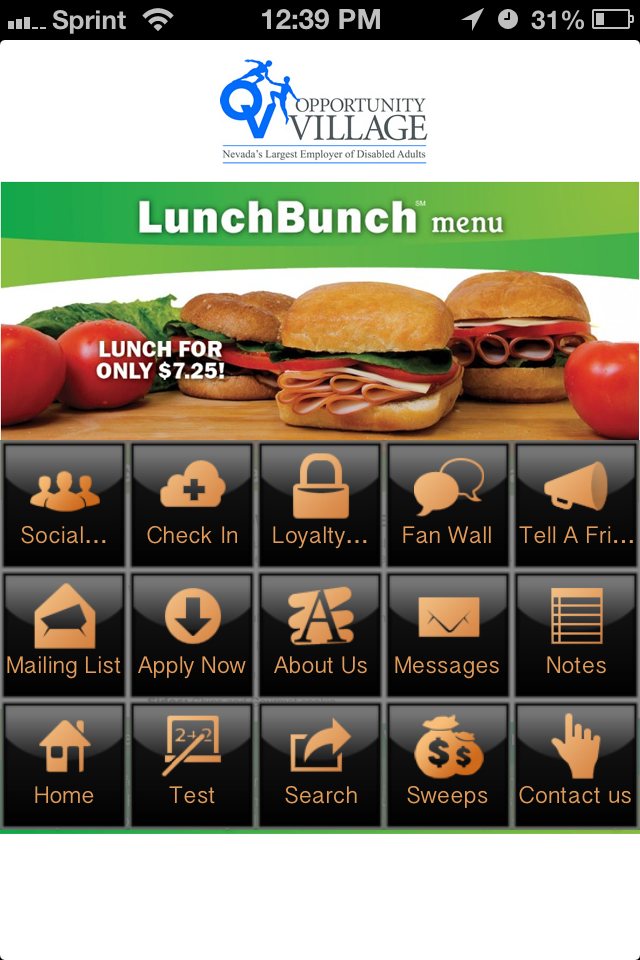Tap the Check In button
This screenshot has width=640, height=960.
click(192, 507)
